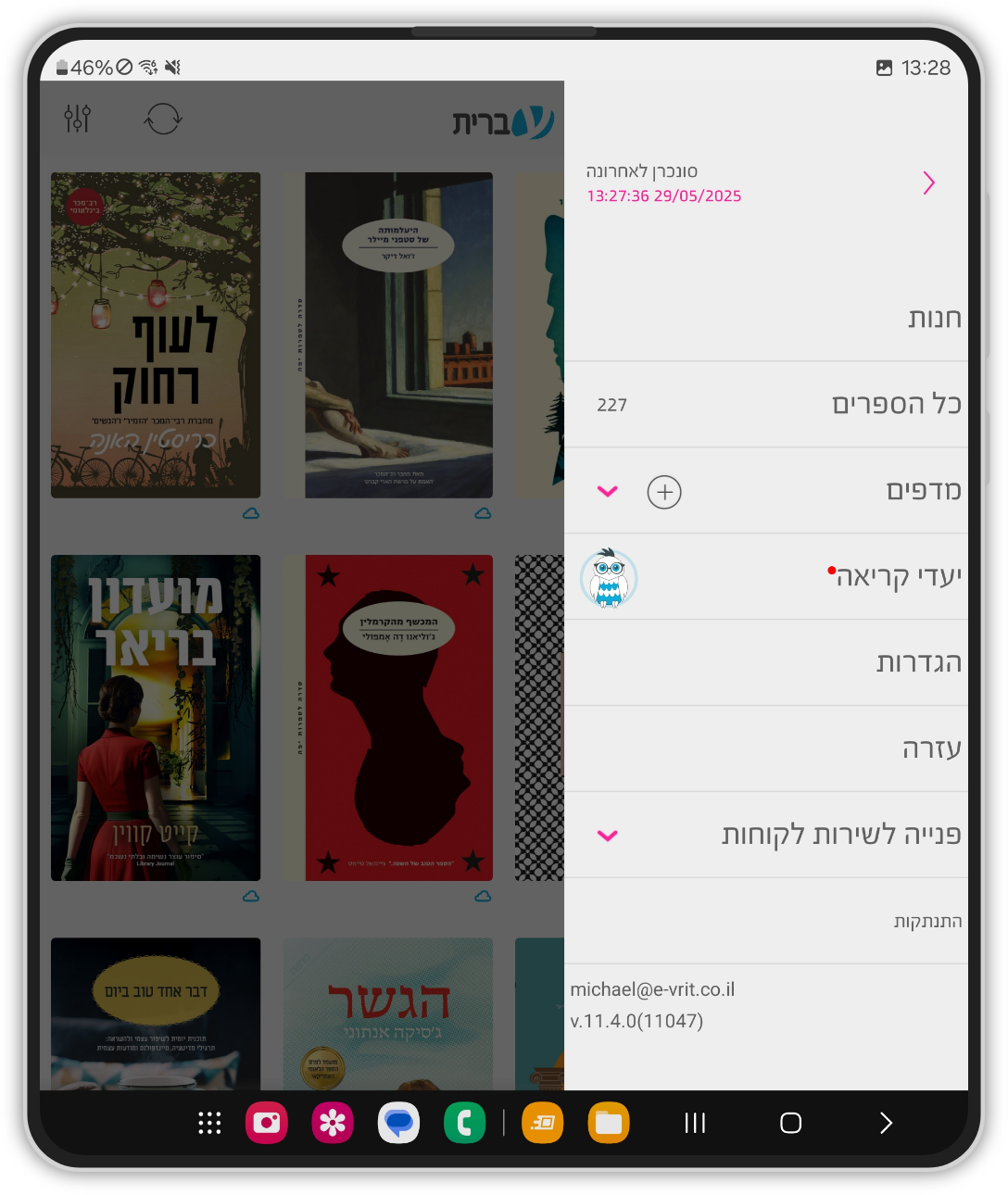Open the filter settings icon
The height and width of the screenshot is (1195, 1008).
click(x=78, y=119)
